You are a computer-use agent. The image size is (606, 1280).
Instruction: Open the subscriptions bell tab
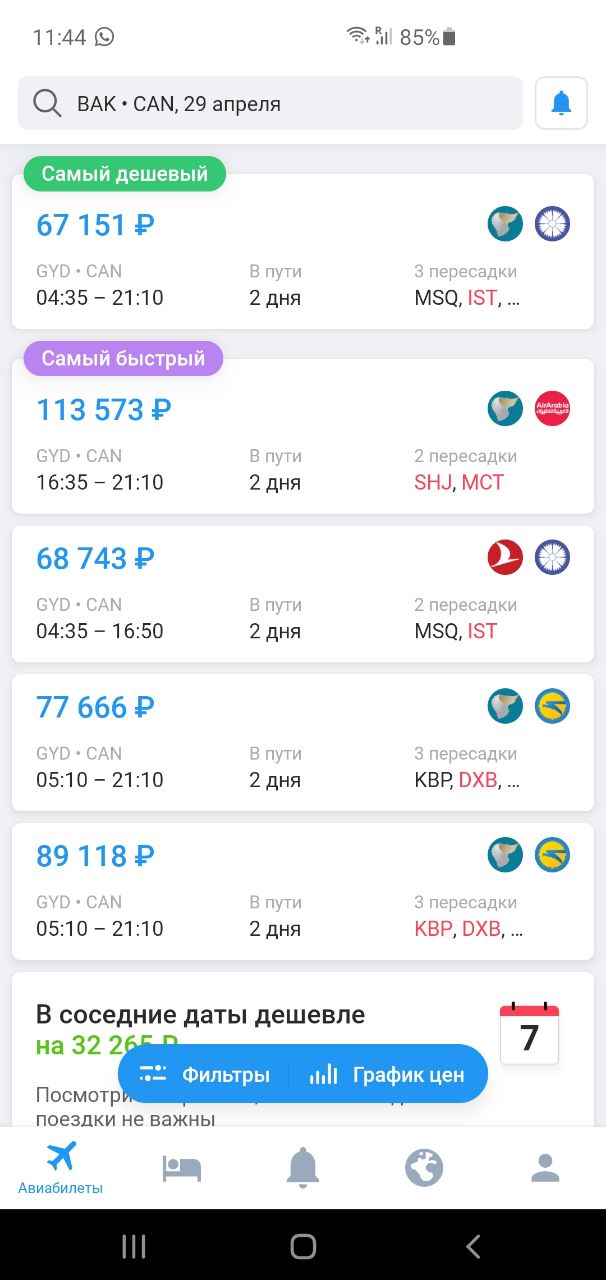pyautogui.click(x=303, y=1168)
